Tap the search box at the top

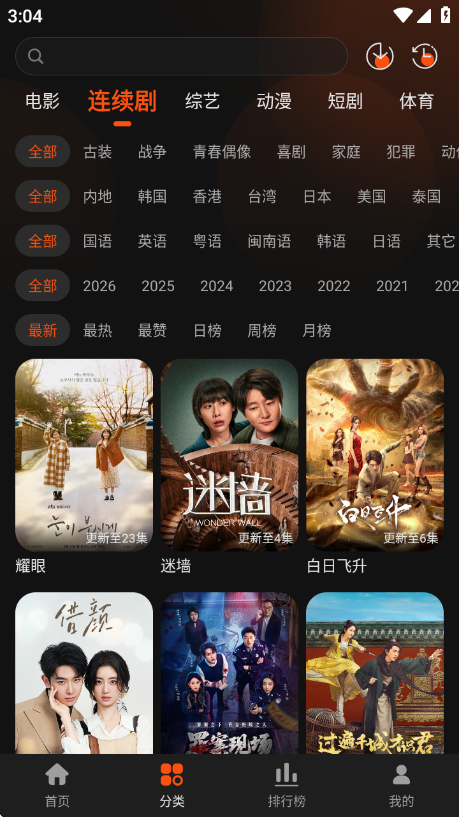point(181,56)
